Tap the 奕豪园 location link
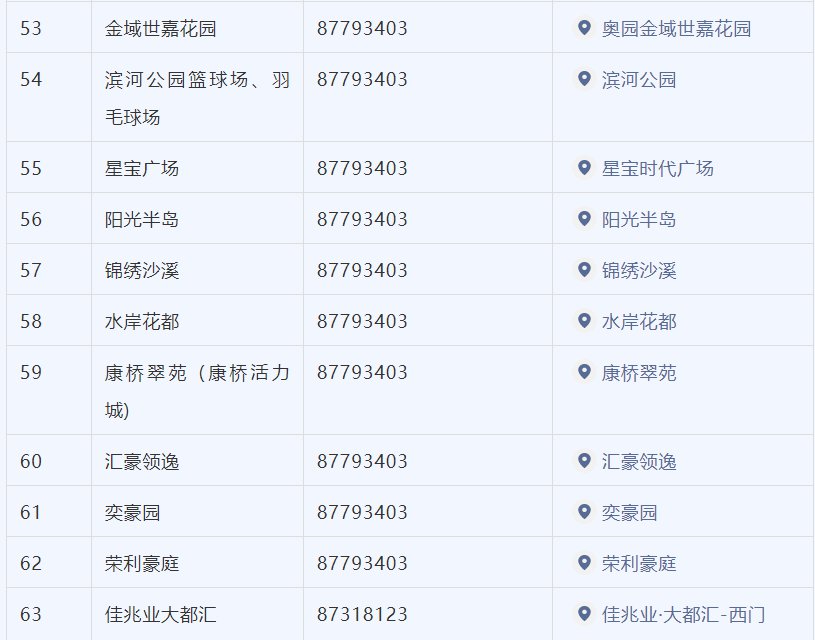This screenshot has height=640, width=815. pos(616,512)
